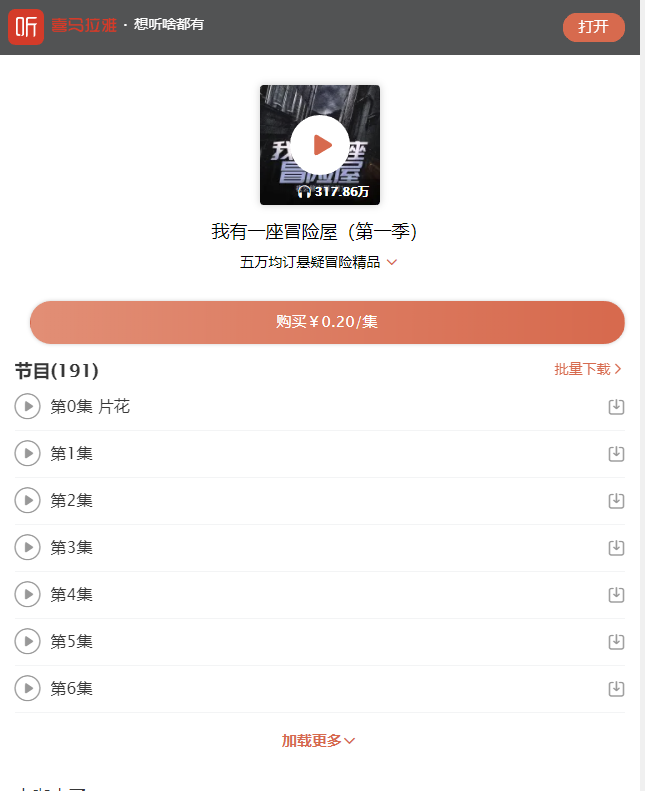The image size is (645, 791).
Task: Download episode 第1集
Action: (x=616, y=454)
